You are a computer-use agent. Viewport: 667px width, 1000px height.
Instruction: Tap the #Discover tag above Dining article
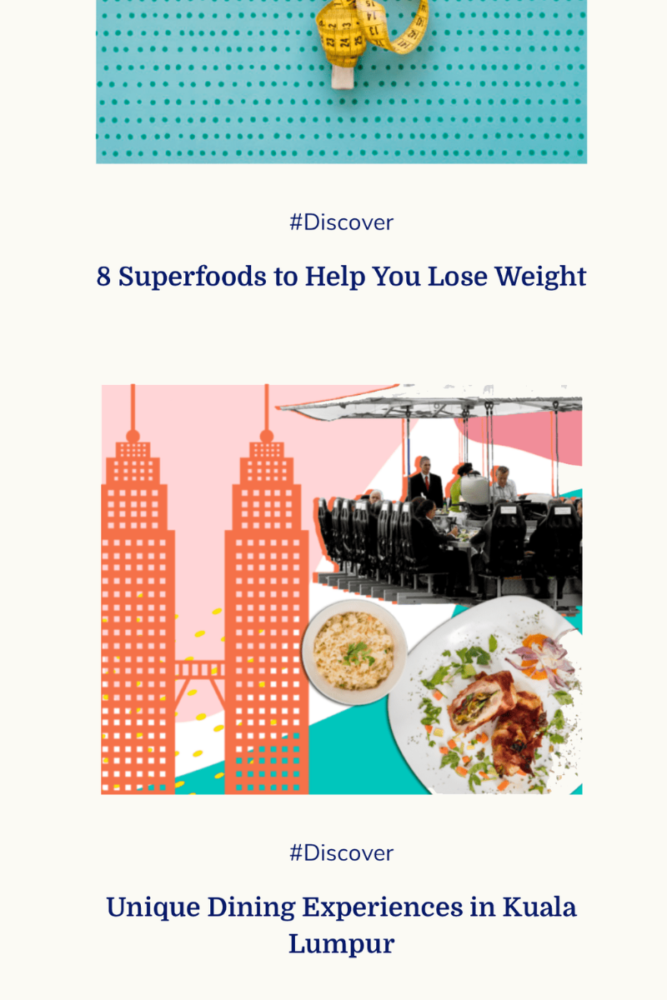[x=341, y=853]
